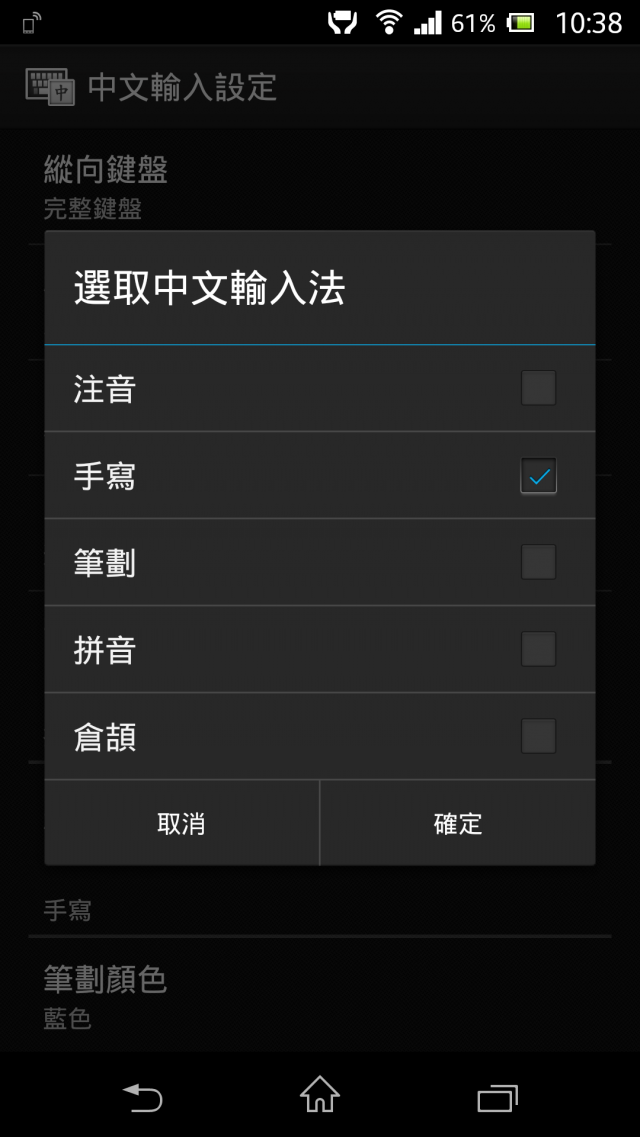The width and height of the screenshot is (640, 1138).
Task: Tick the 倉頡 checkbox
Action: click(538, 737)
